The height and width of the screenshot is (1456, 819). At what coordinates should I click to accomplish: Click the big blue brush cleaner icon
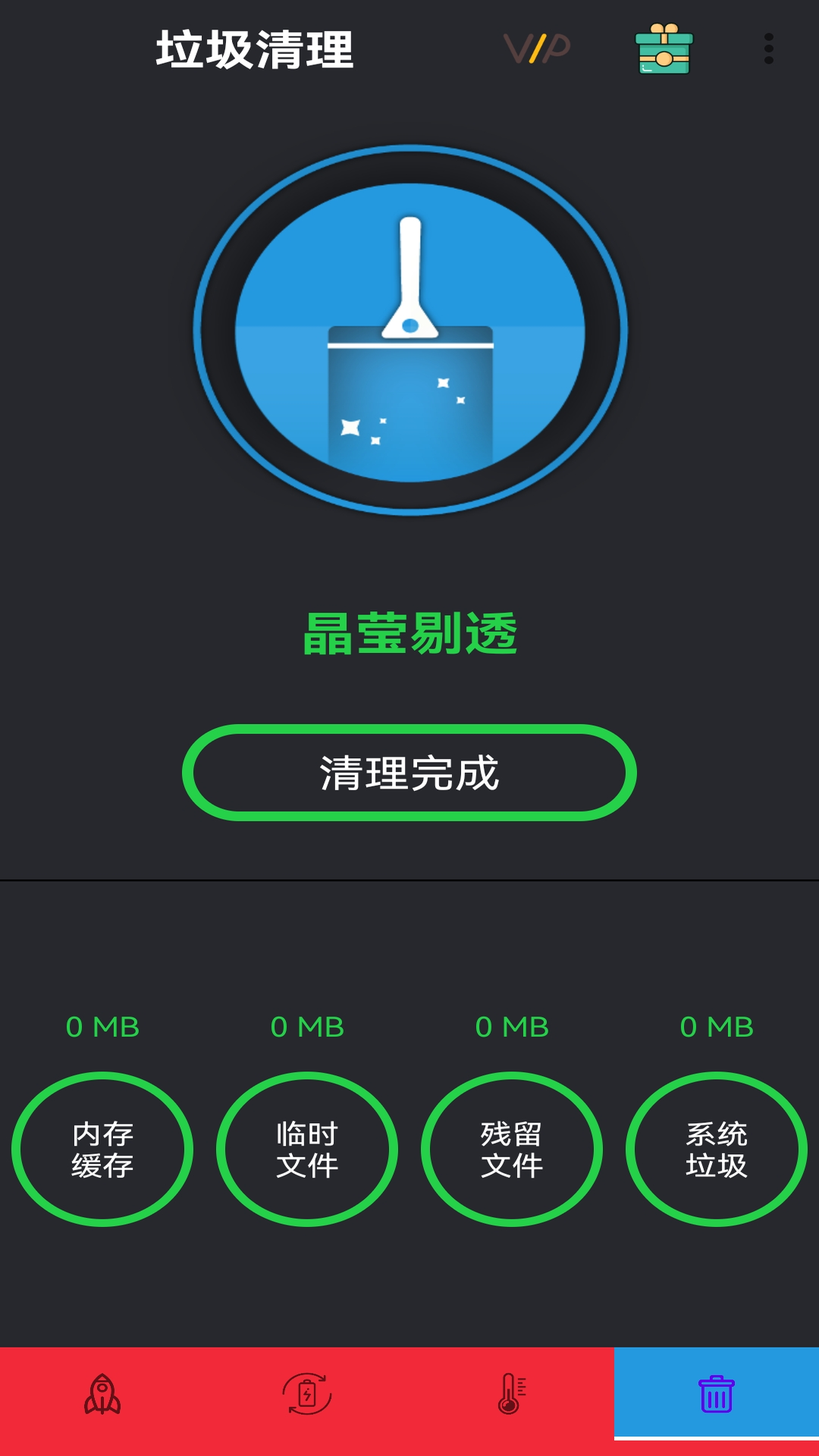click(x=409, y=326)
